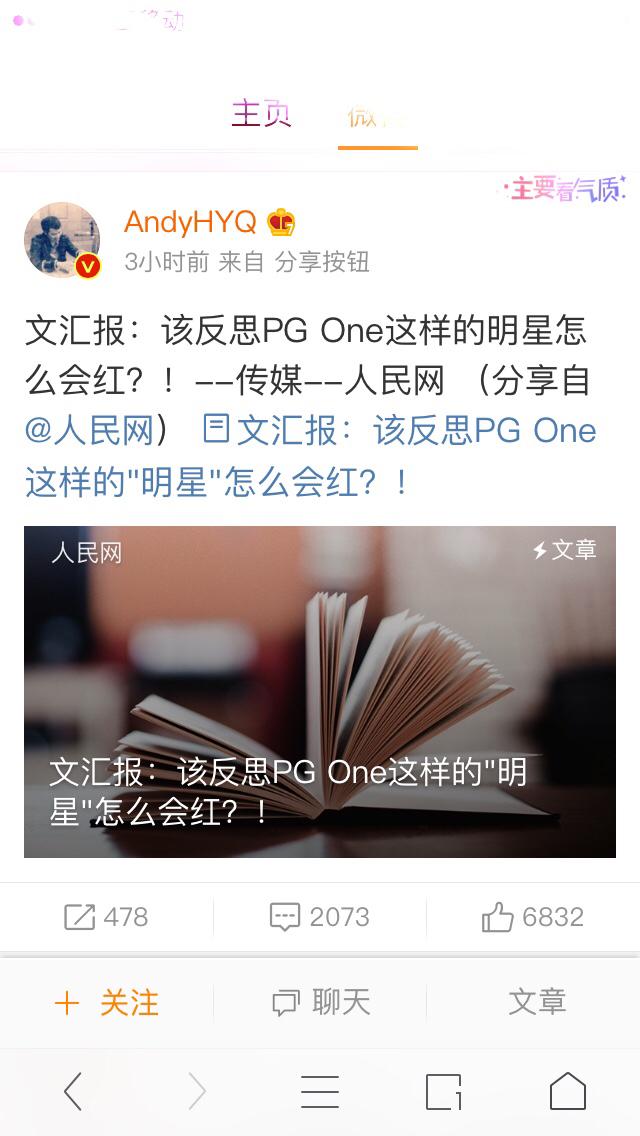Open the @人民网 mention
The image size is (640, 1136).
pos(90,431)
